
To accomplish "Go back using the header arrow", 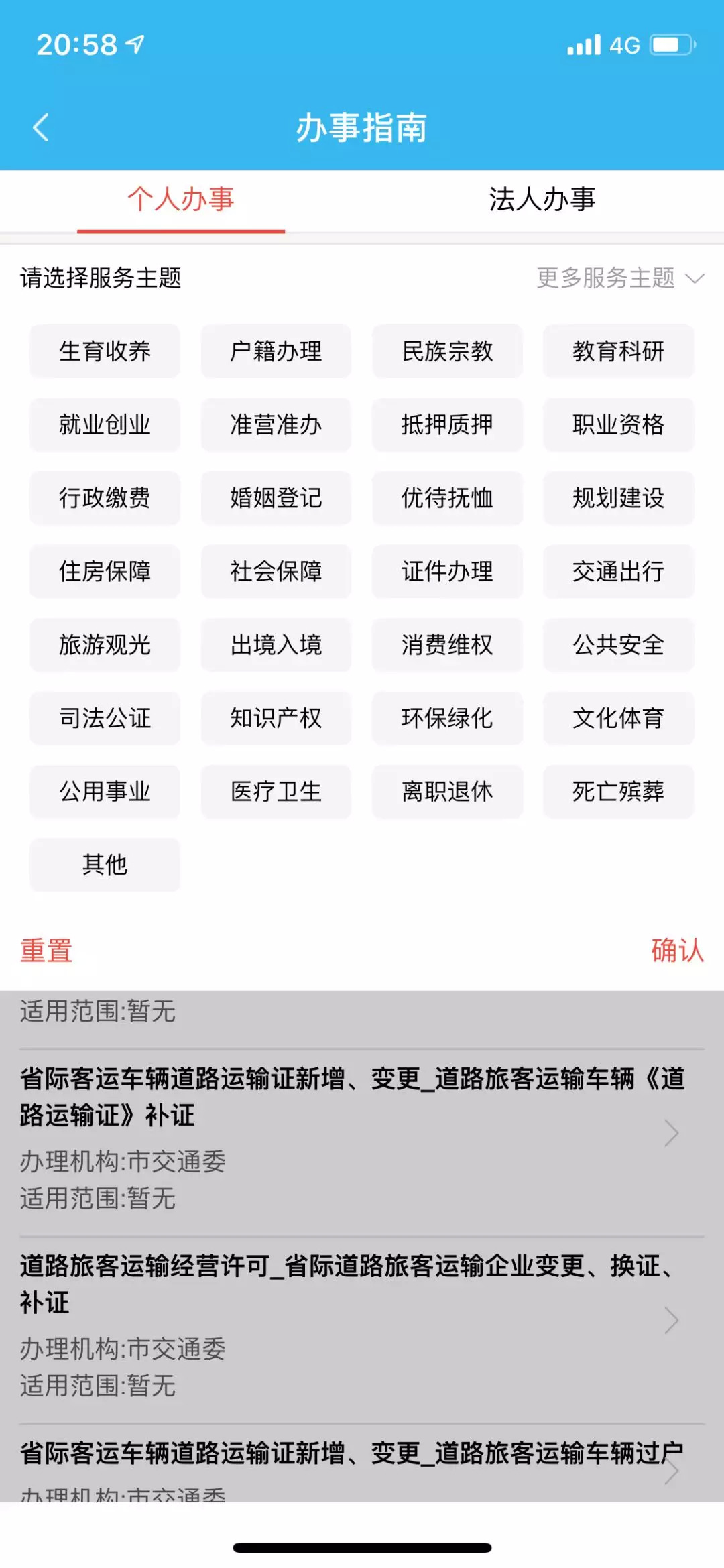I will pyautogui.click(x=42, y=127).
